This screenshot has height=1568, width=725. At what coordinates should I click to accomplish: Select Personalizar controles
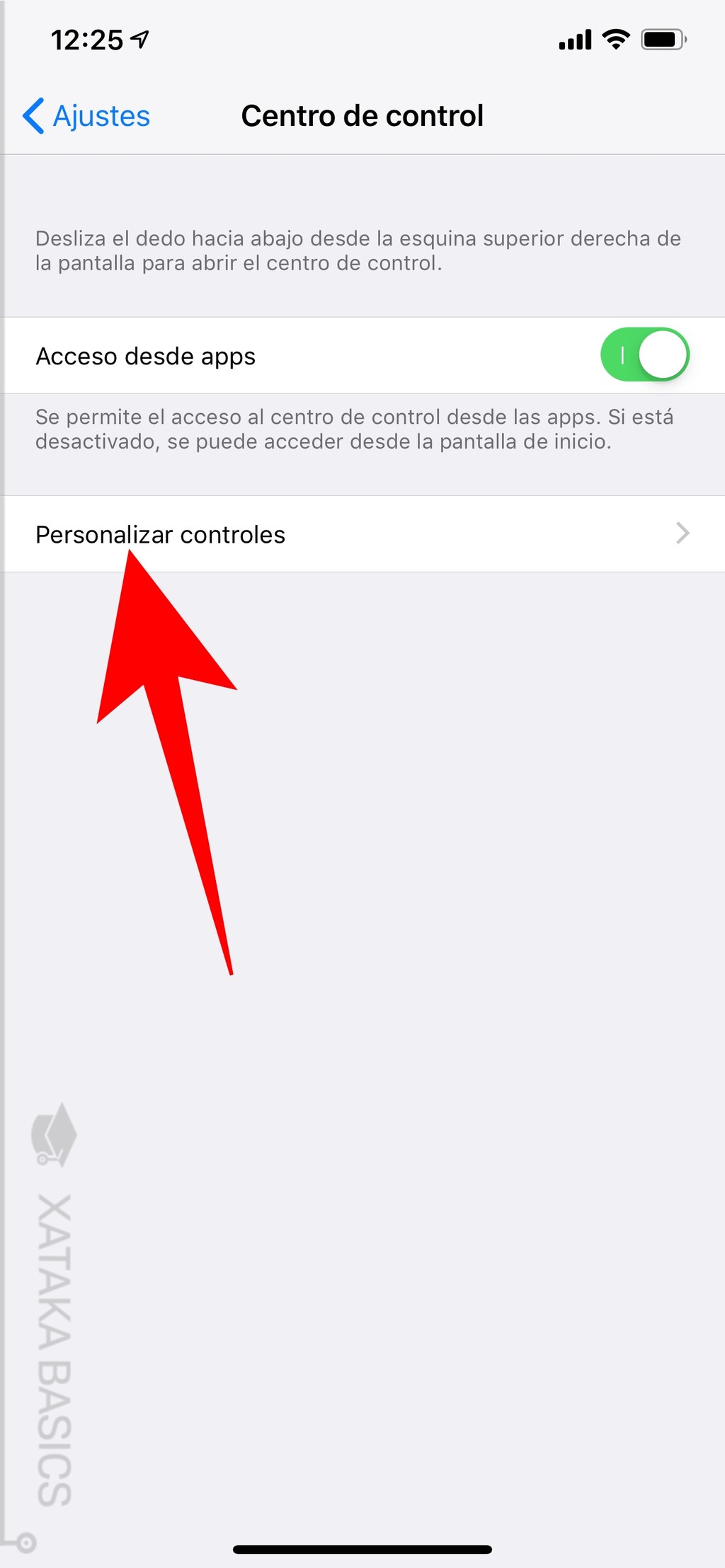tap(161, 534)
